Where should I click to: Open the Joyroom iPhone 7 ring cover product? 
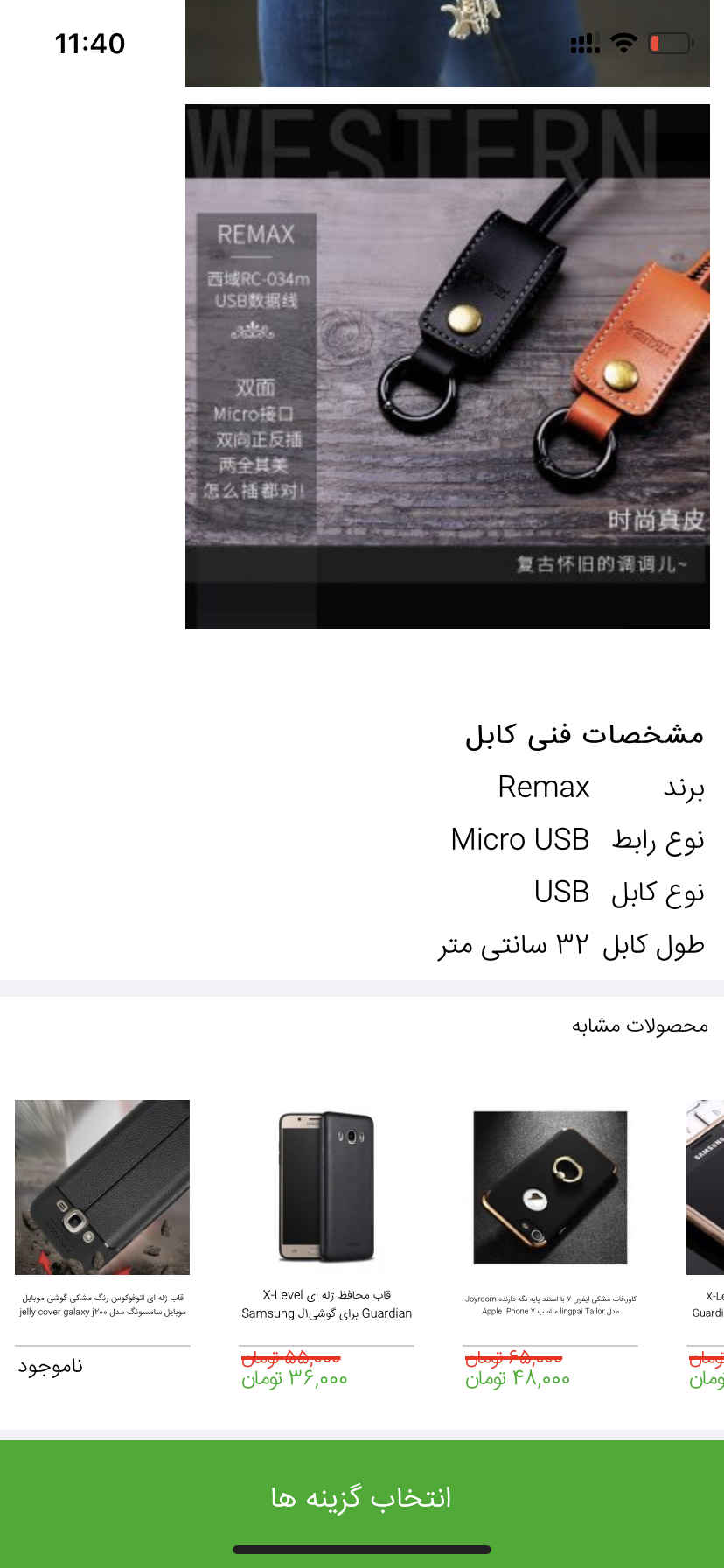(x=550, y=1187)
